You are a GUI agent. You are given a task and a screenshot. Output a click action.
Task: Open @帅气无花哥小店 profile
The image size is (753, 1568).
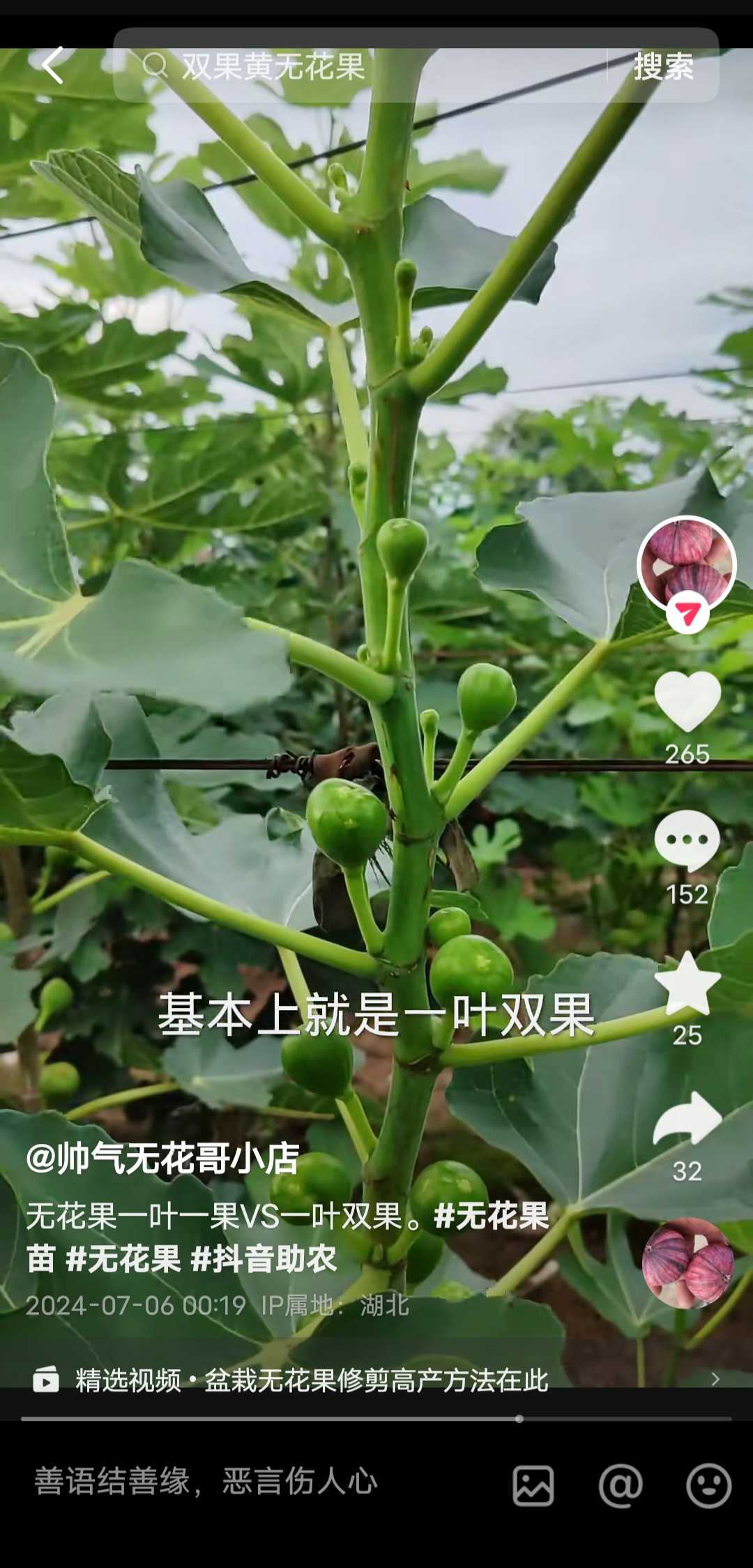coord(163,1159)
